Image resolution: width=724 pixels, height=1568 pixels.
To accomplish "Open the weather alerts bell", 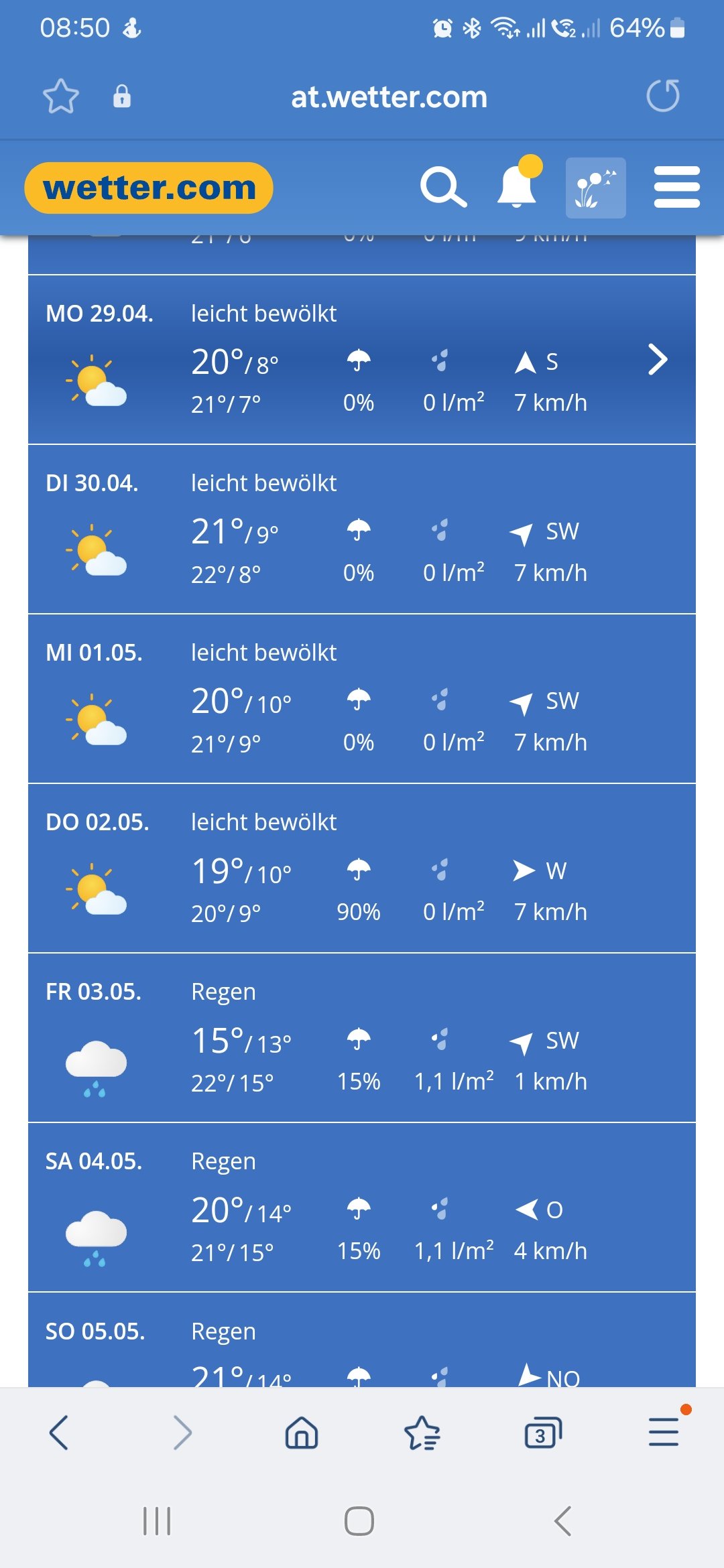I will 519,184.
